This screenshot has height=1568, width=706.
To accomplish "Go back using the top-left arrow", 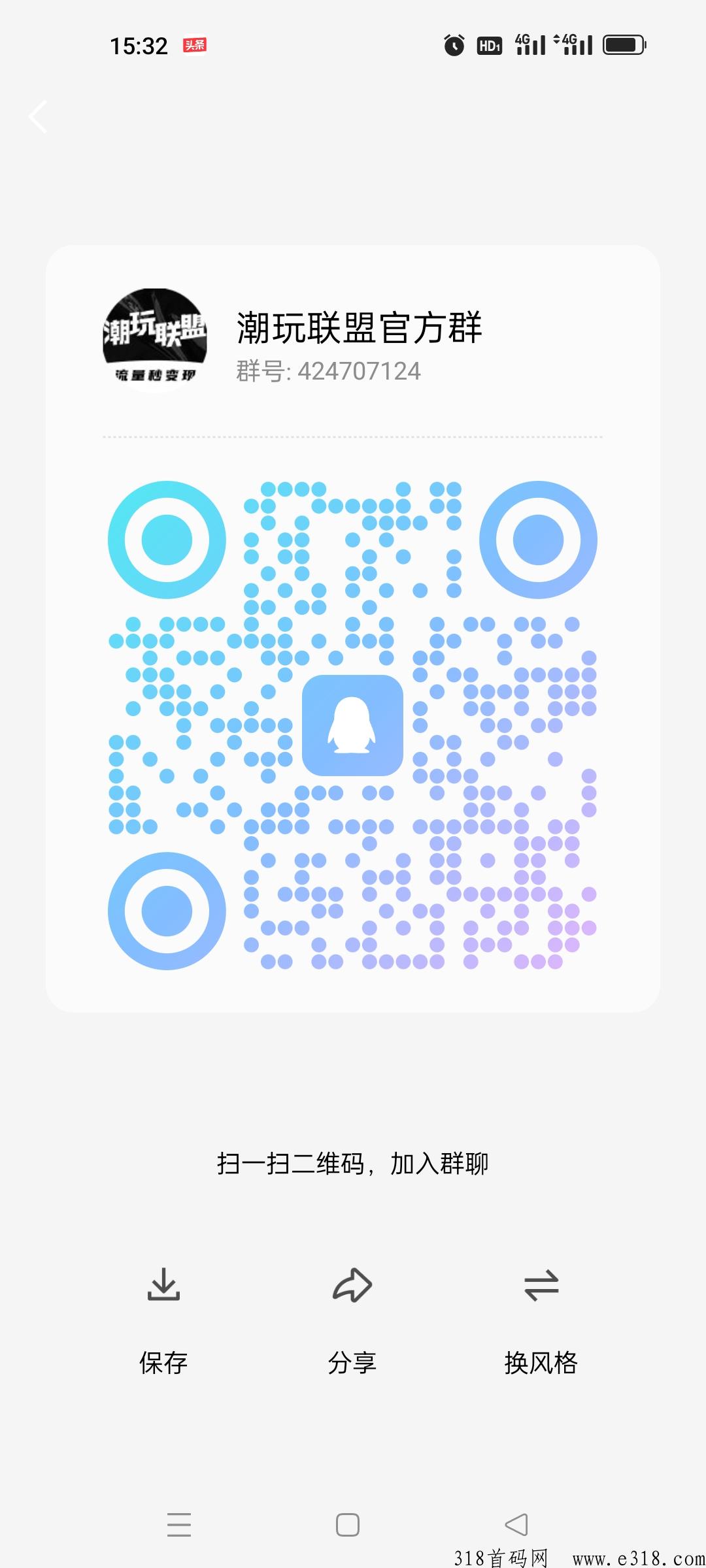I will (x=39, y=117).
